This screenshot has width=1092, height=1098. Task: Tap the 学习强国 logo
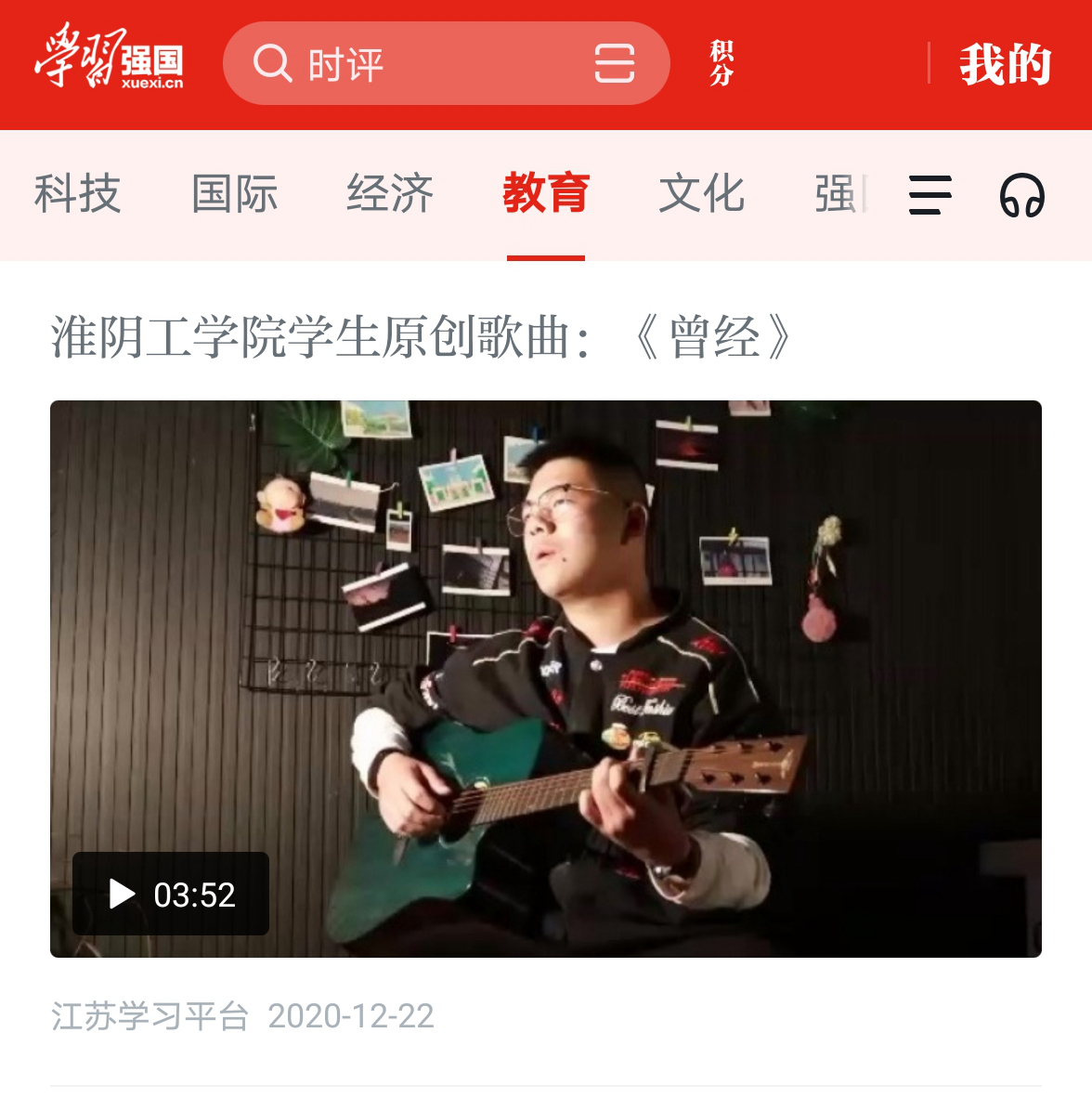(x=110, y=58)
